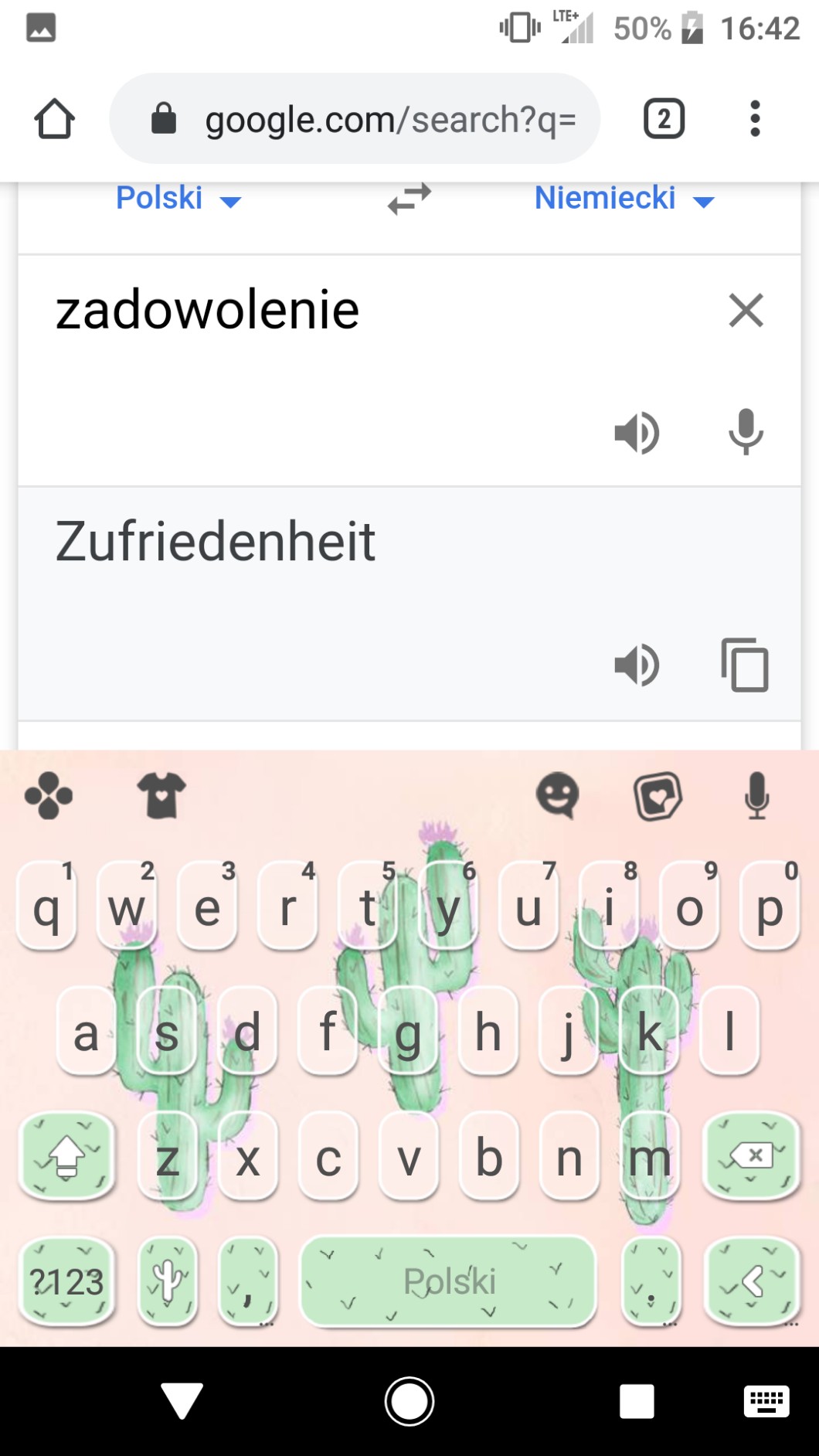
Task: Swap the source and target languages
Action: click(409, 199)
